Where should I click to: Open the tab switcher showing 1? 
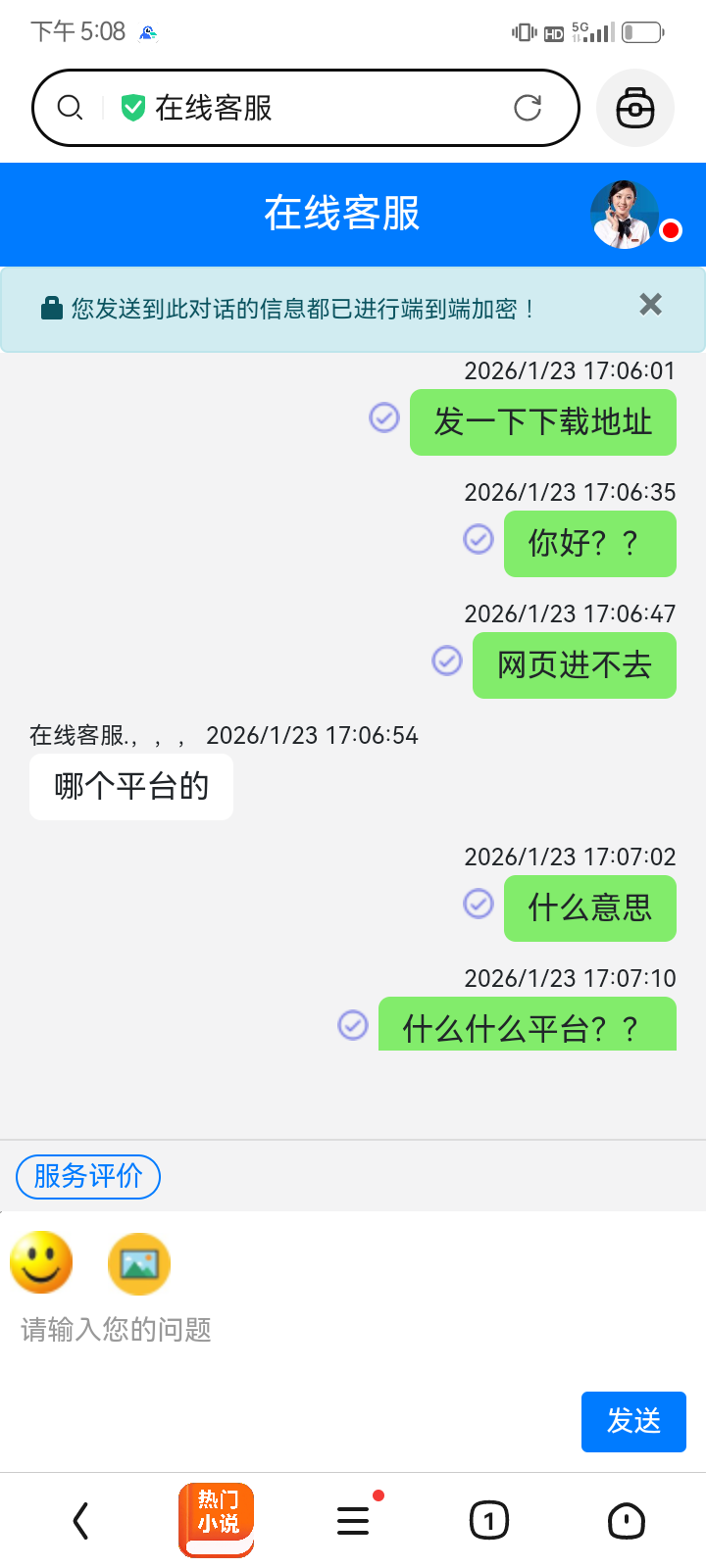pos(488,1520)
